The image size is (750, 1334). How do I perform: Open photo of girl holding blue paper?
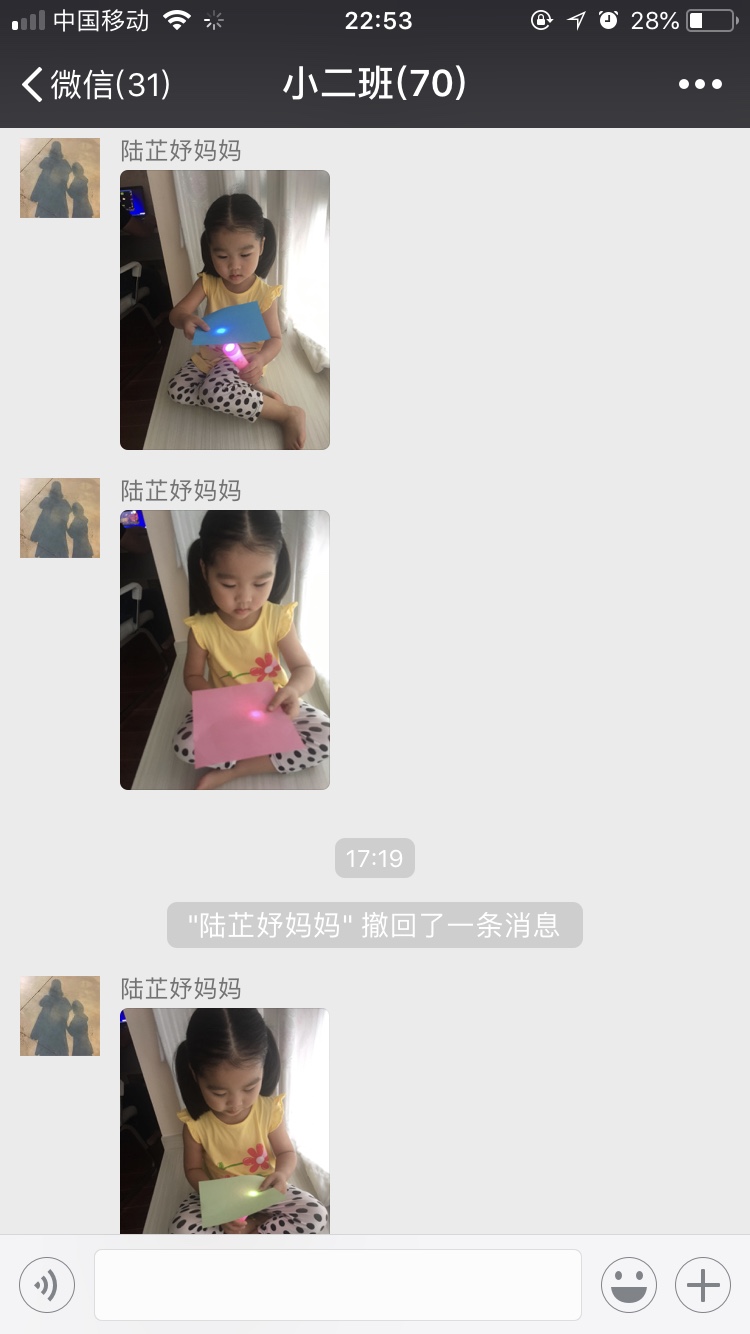[x=225, y=310]
